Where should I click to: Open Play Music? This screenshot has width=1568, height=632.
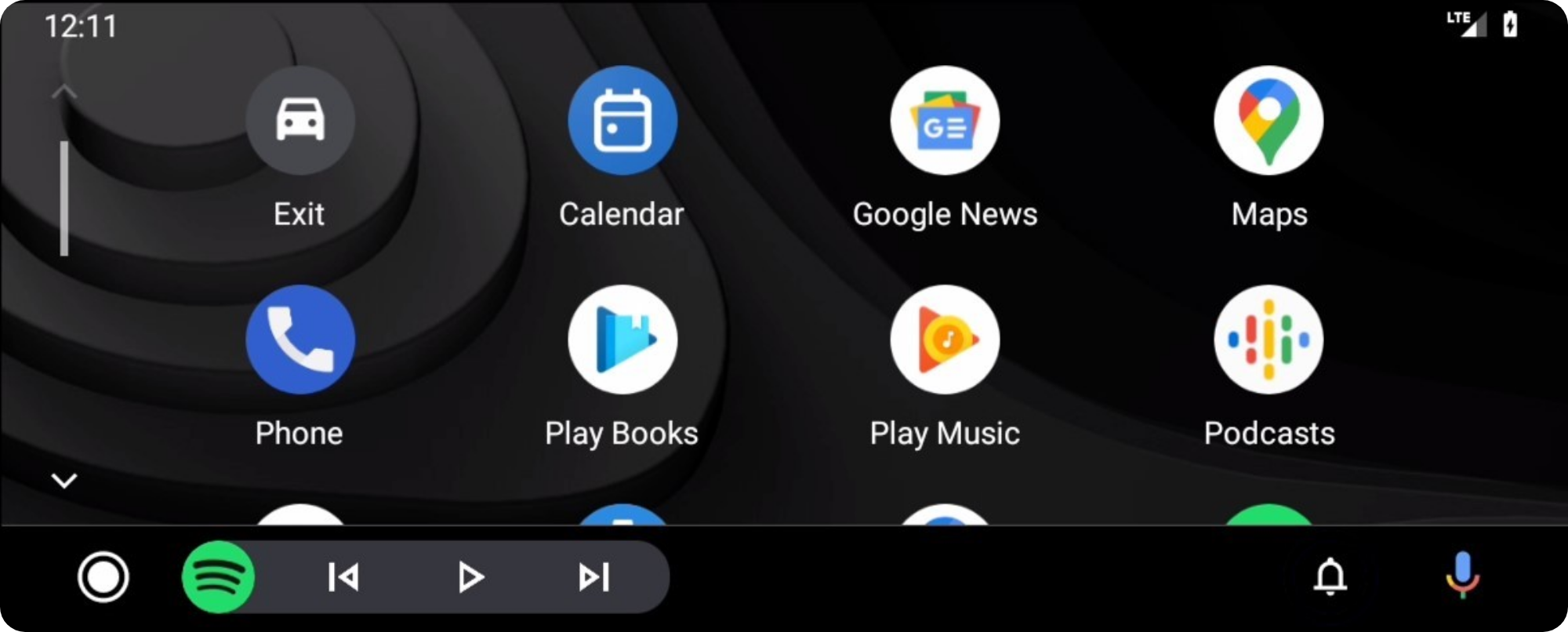tap(945, 340)
